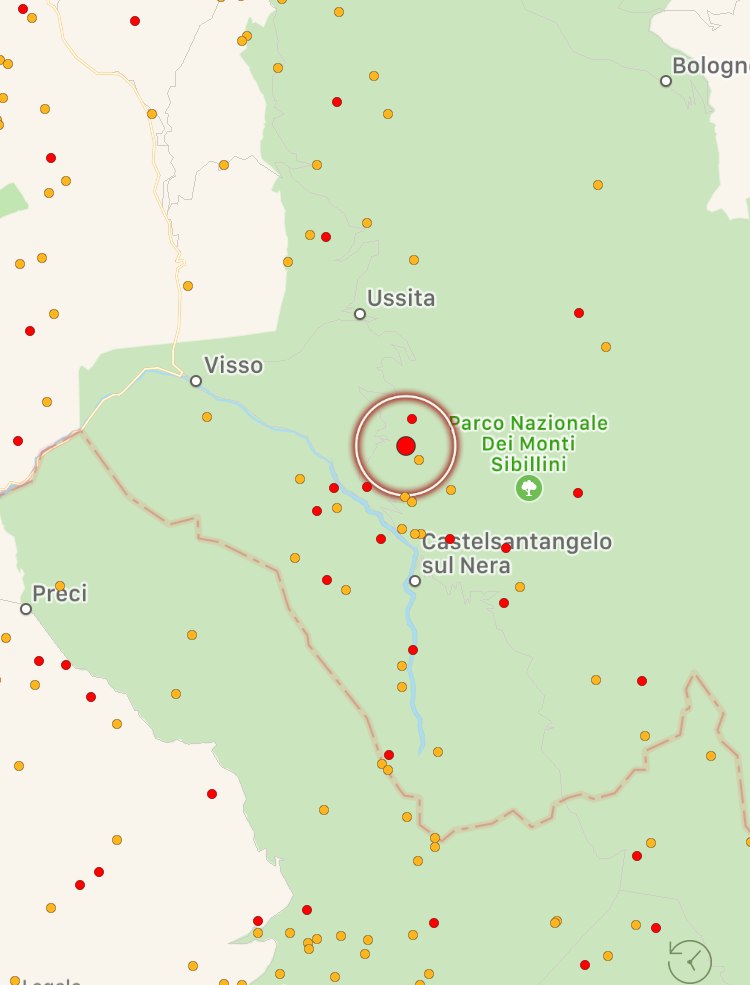Open the earthquake history clock icon
Viewport: 750px width, 985px height.
690,961
